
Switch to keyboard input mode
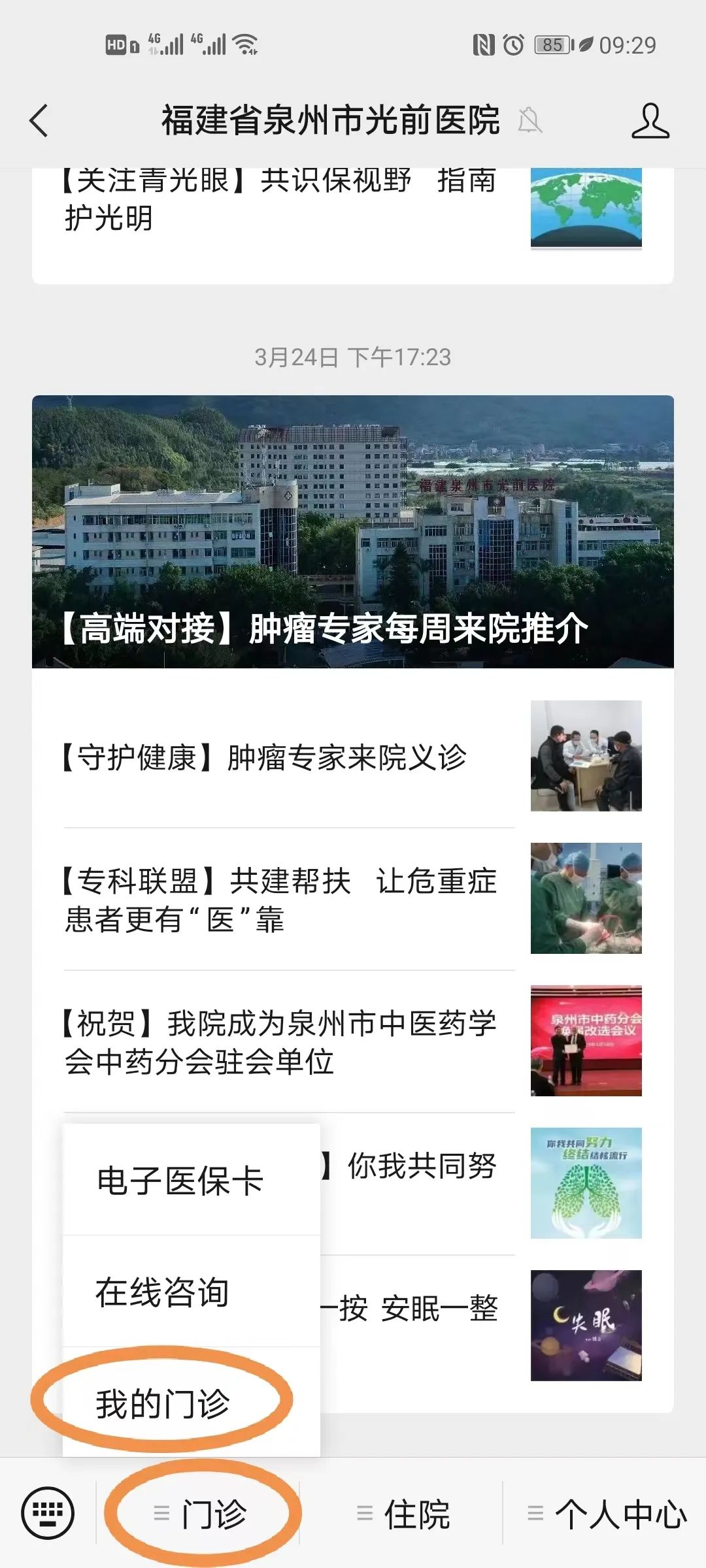point(48,1512)
